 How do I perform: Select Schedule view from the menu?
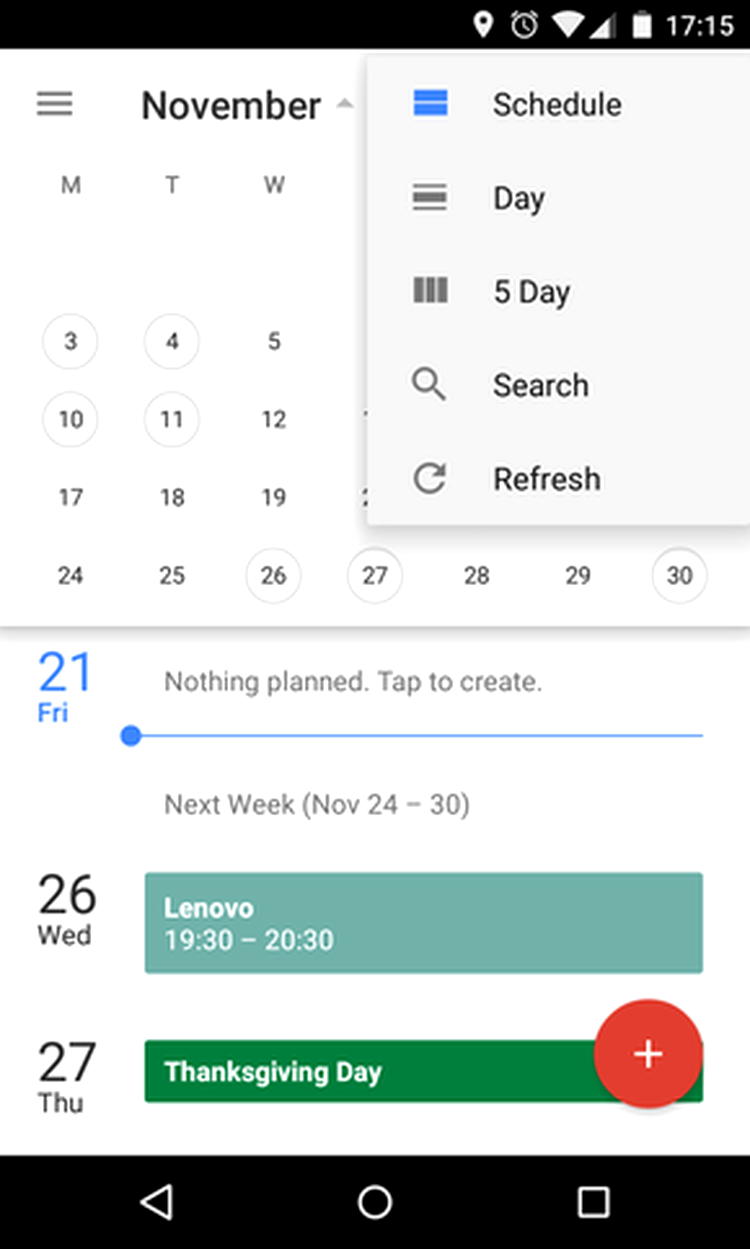558,104
